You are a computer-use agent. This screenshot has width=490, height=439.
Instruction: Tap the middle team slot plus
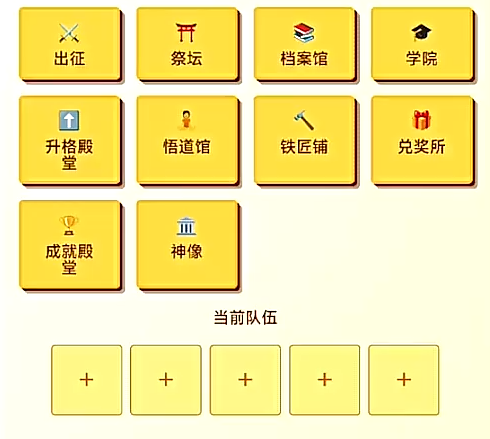(x=245, y=380)
